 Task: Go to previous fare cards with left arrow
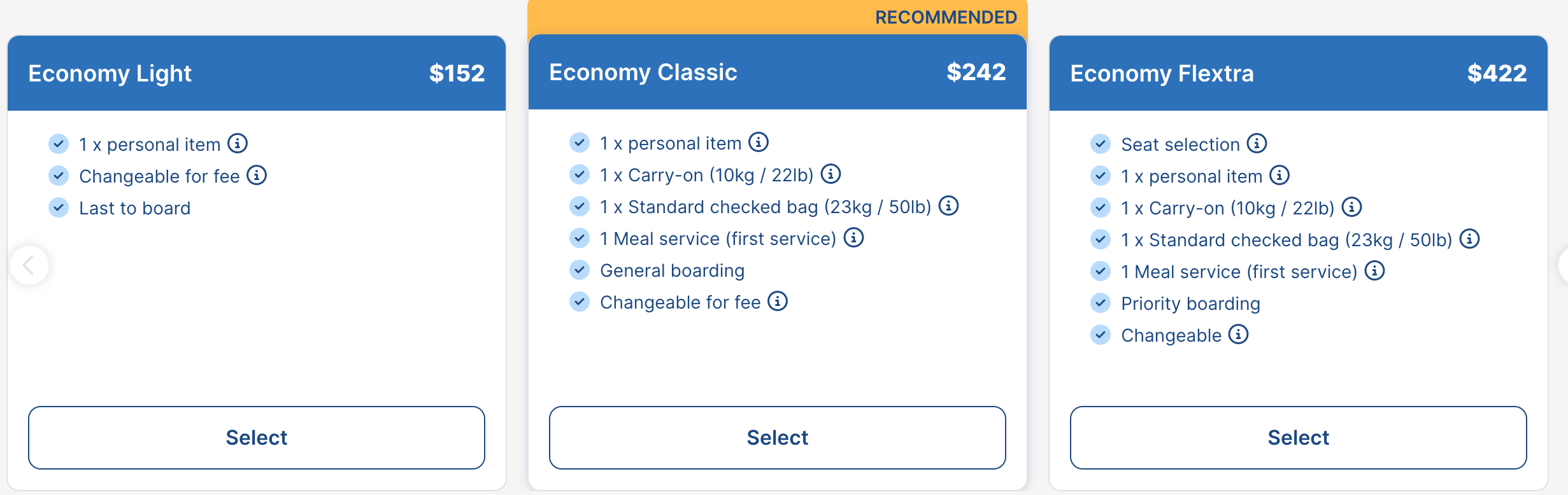[x=29, y=265]
